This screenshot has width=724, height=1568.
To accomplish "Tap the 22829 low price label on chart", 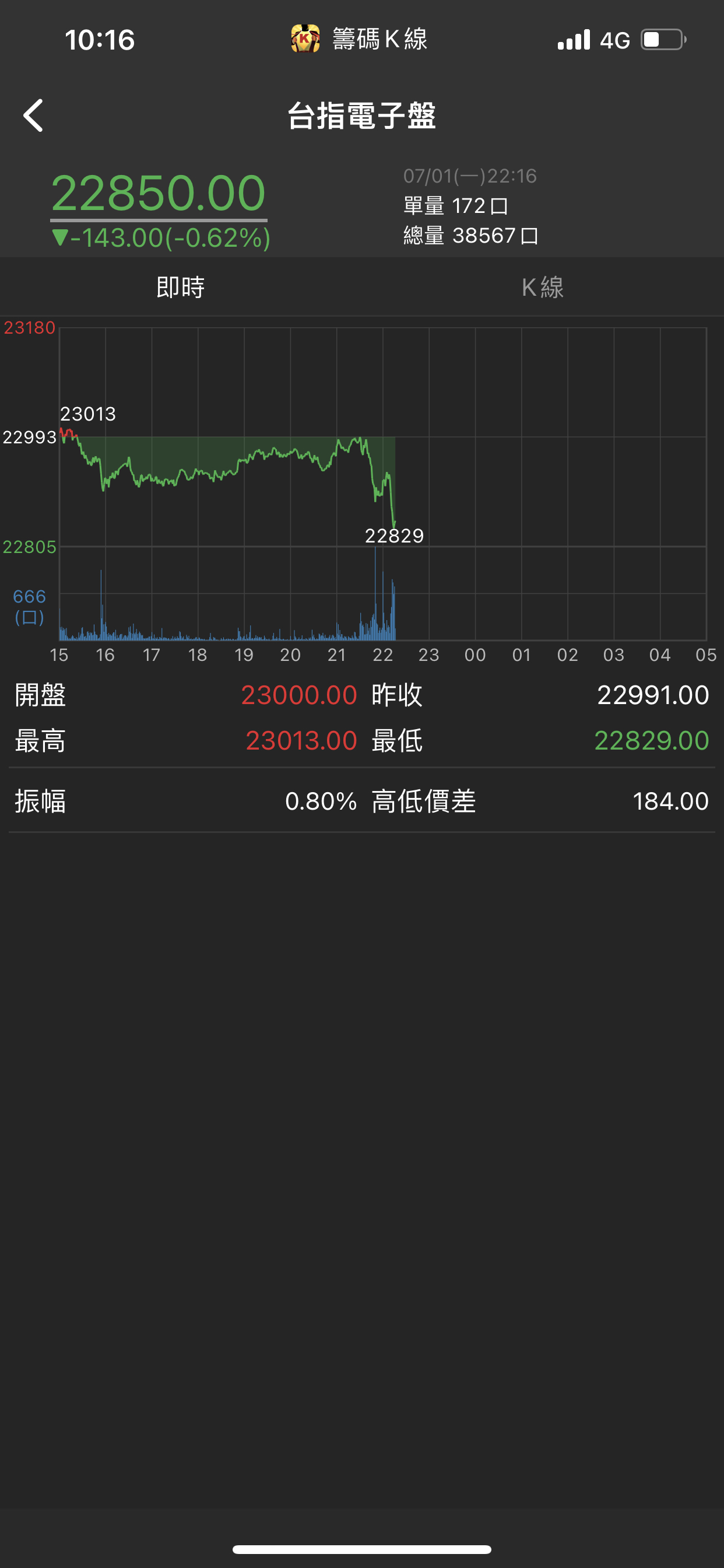I will pyautogui.click(x=395, y=536).
